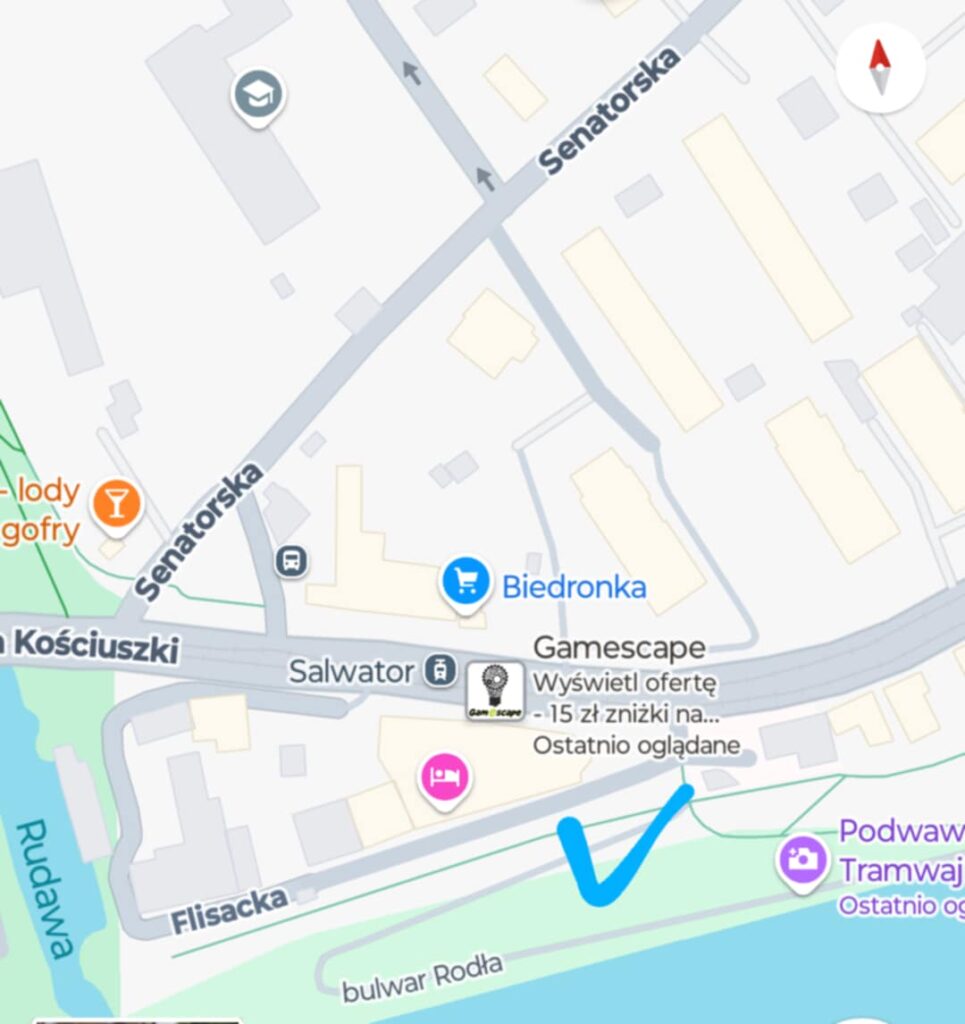Select the Salwator tram stop
Viewport: 965px width, 1024px height.
click(x=439, y=670)
